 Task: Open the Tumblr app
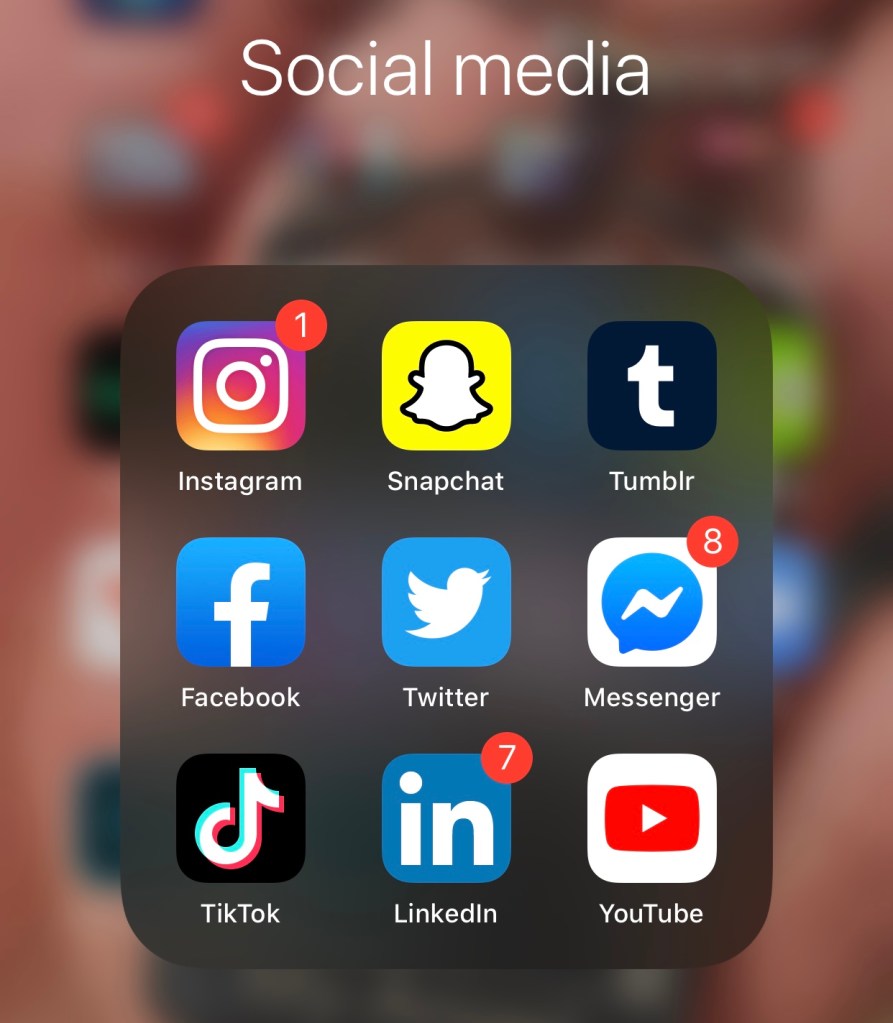(652, 386)
